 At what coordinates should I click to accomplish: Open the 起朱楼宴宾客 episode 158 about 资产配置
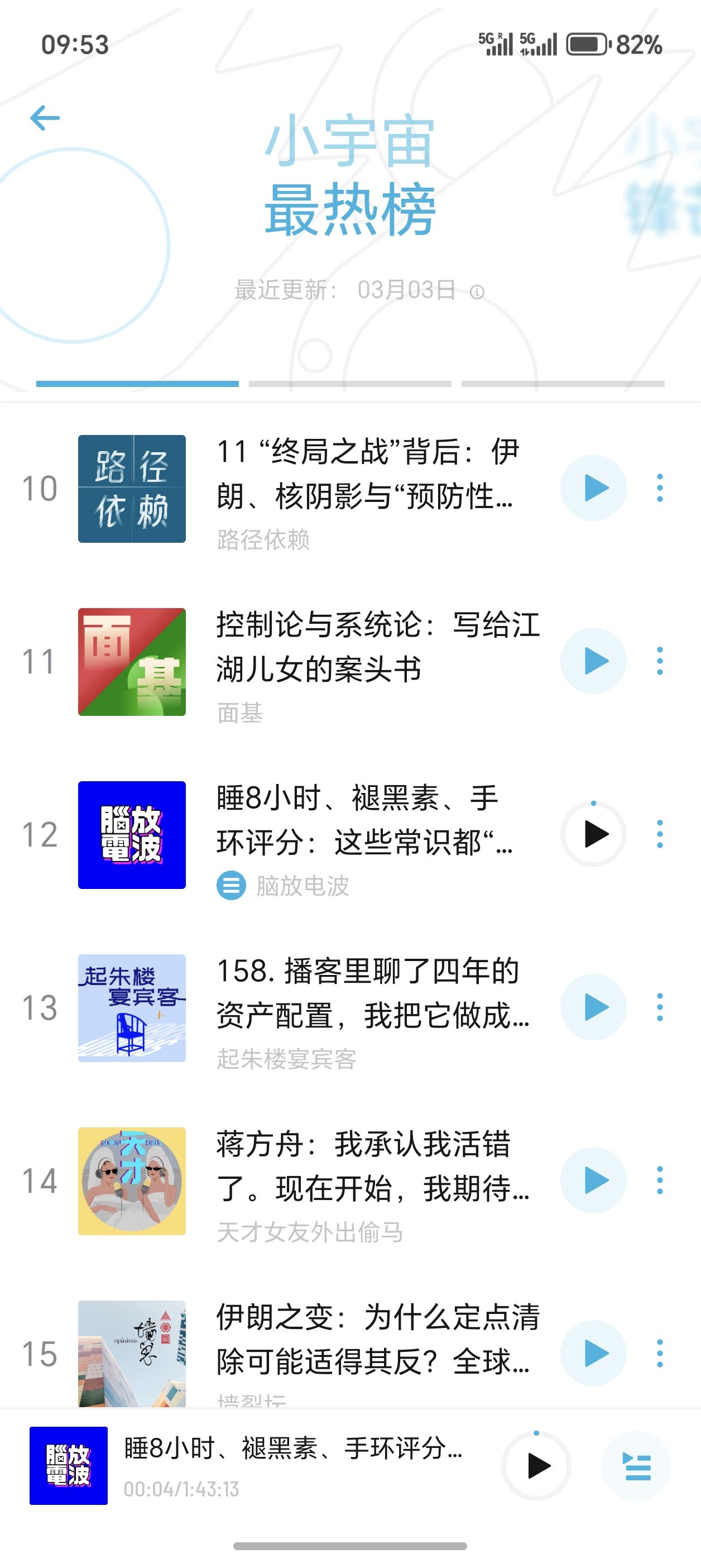coord(372,993)
